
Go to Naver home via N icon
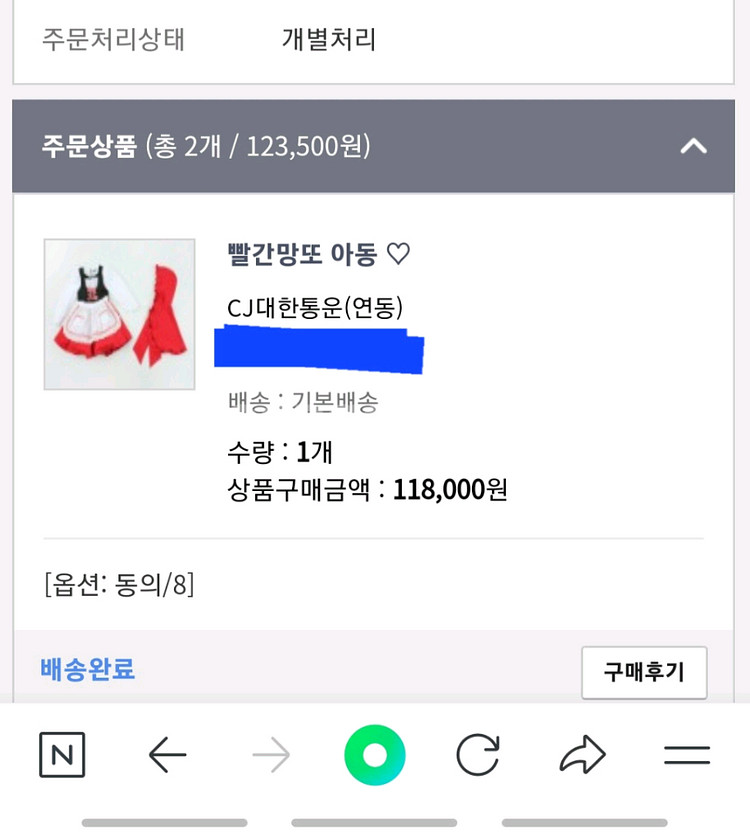(x=62, y=755)
